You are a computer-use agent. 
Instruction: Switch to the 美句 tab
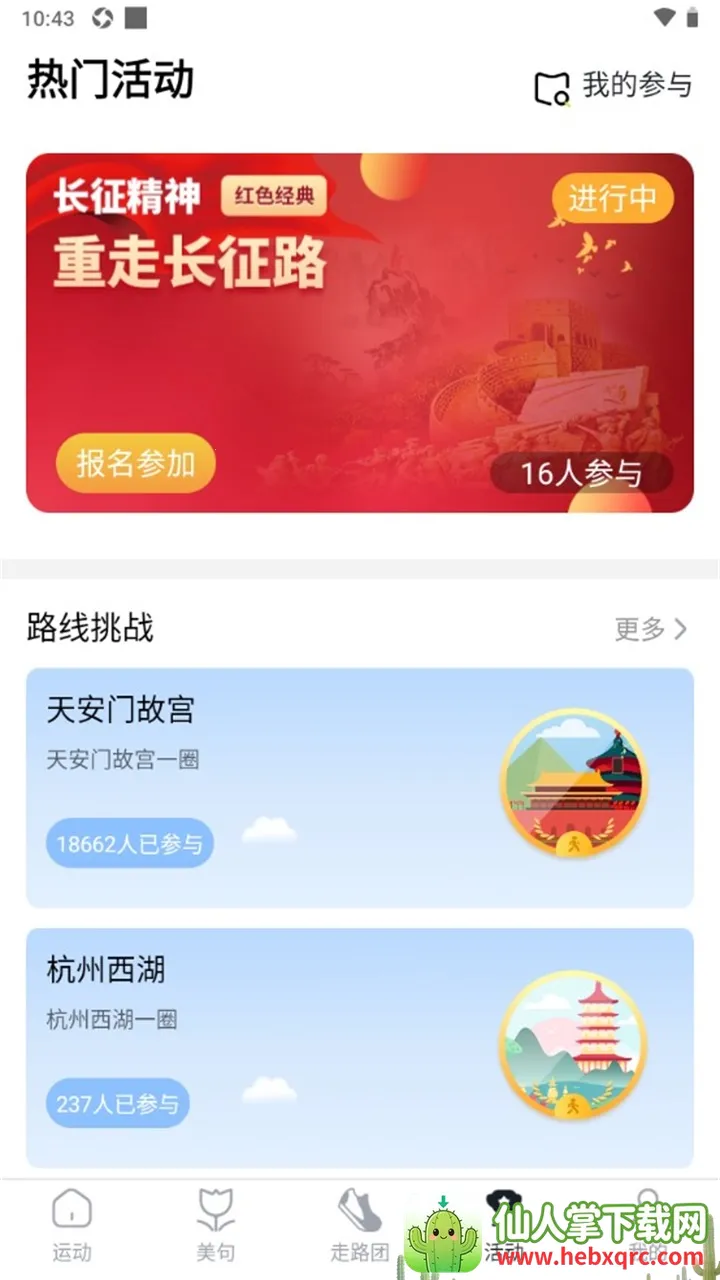[216, 1225]
